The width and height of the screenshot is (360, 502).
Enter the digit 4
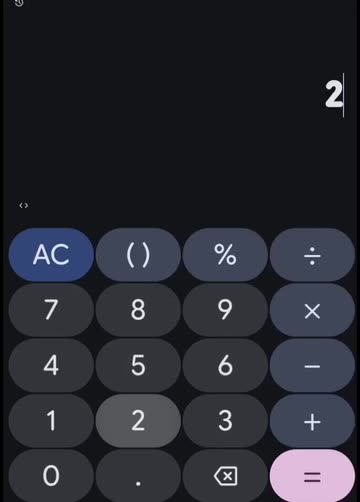click(x=51, y=365)
